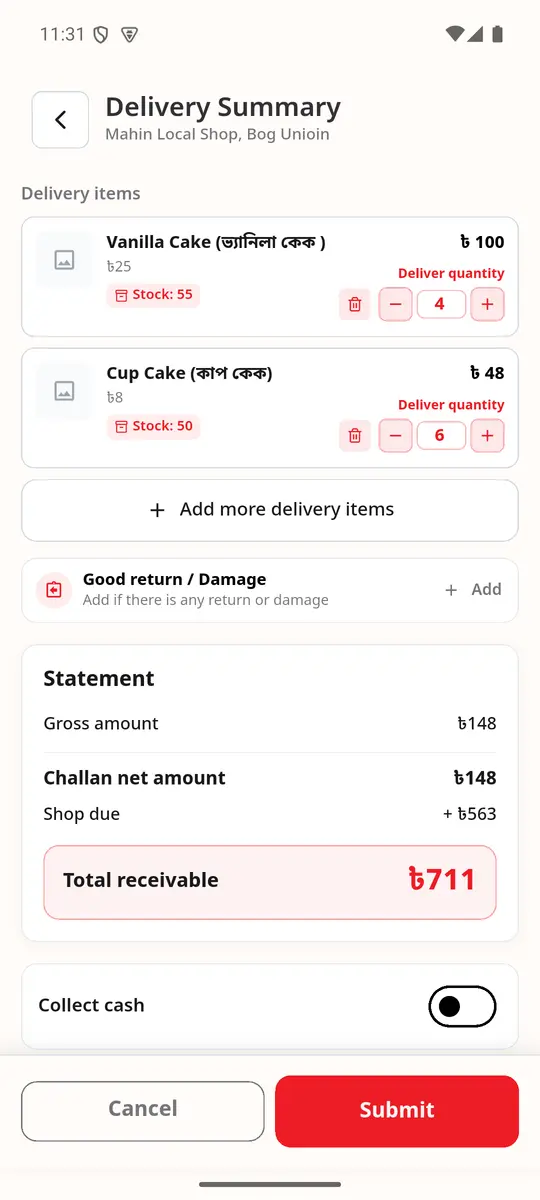Increase Vanilla Cake deliver quantity

[487, 304]
